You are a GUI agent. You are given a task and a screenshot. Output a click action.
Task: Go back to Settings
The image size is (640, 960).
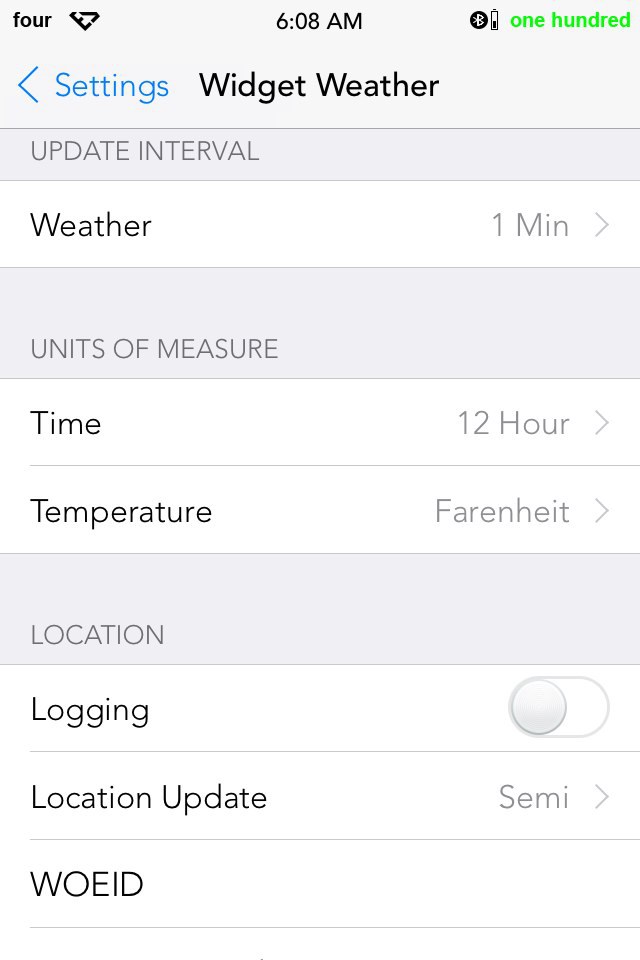(93, 85)
